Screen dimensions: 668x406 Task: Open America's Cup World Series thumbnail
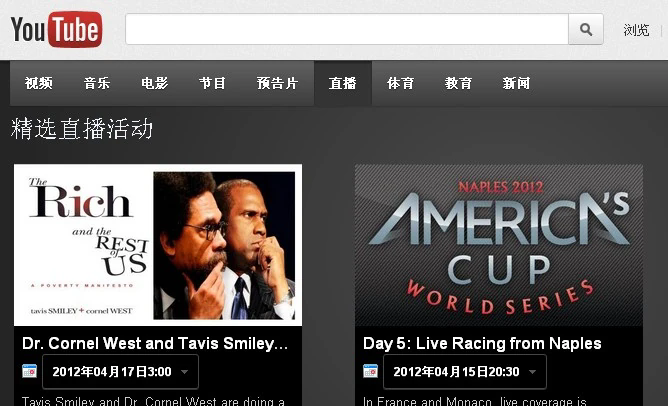coord(498,244)
